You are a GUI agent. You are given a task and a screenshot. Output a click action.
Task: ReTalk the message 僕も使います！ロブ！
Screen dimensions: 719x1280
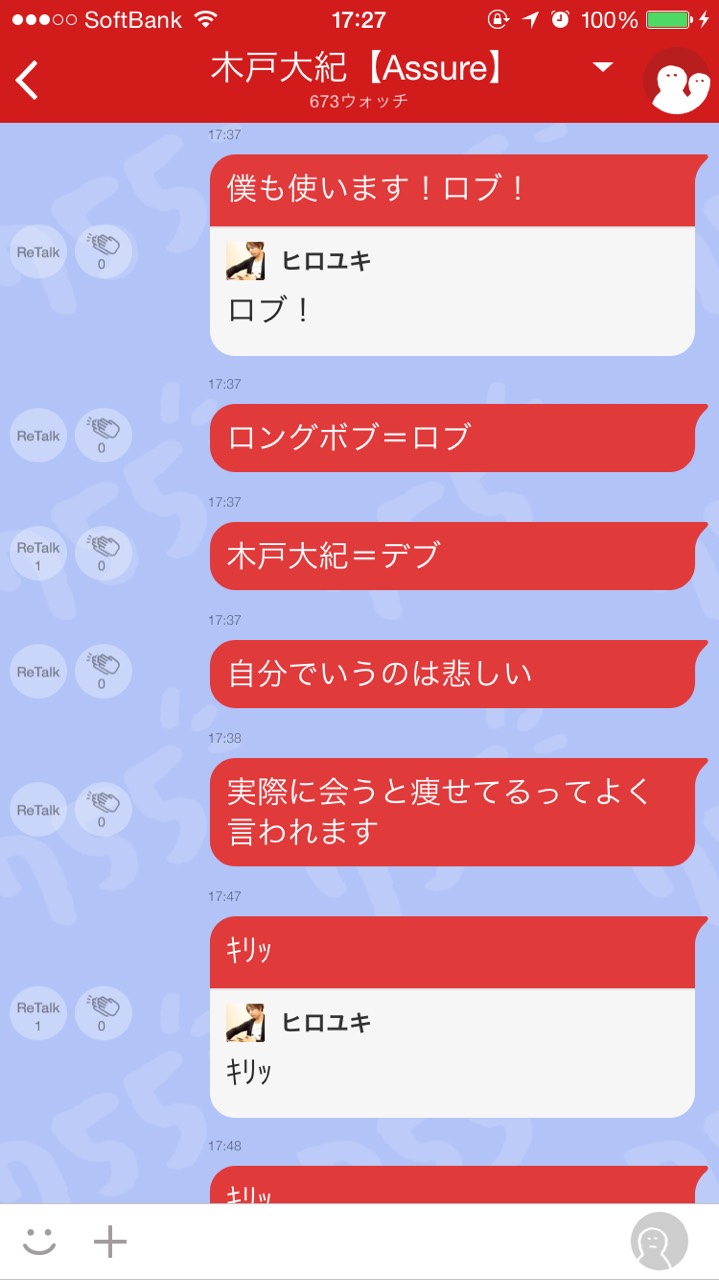coord(38,252)
